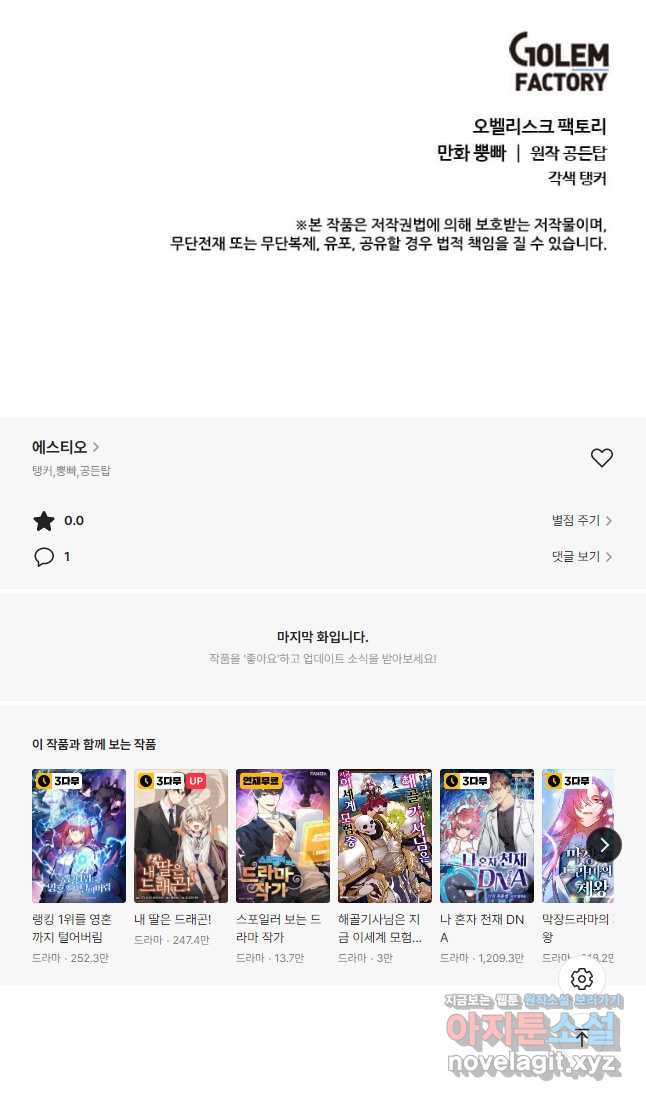This screenshot has width=646, height=1101.
Task: Open 랭킹 1위를 영혼까지 털어버림 webtoon
Action: (79, 836)
